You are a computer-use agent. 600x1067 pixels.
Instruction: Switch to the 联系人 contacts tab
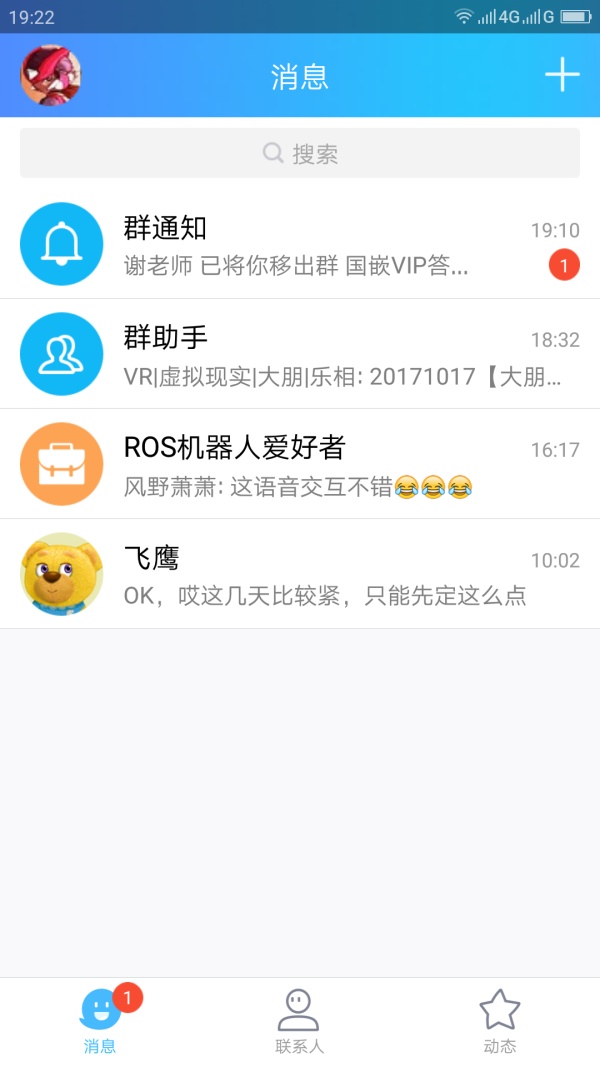click(x=299, y=1020)
